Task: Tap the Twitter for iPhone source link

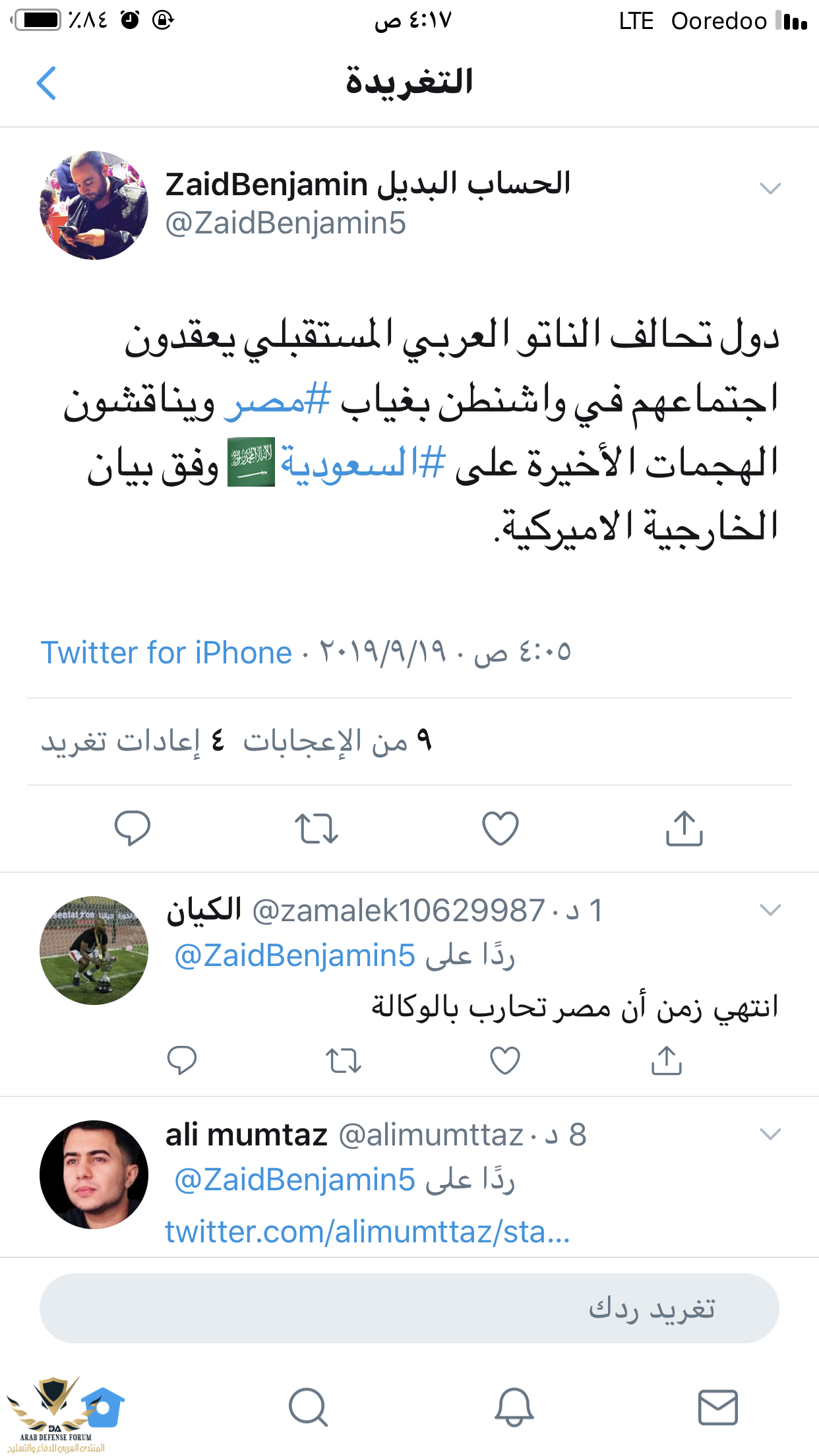Action: coord(166,653)
